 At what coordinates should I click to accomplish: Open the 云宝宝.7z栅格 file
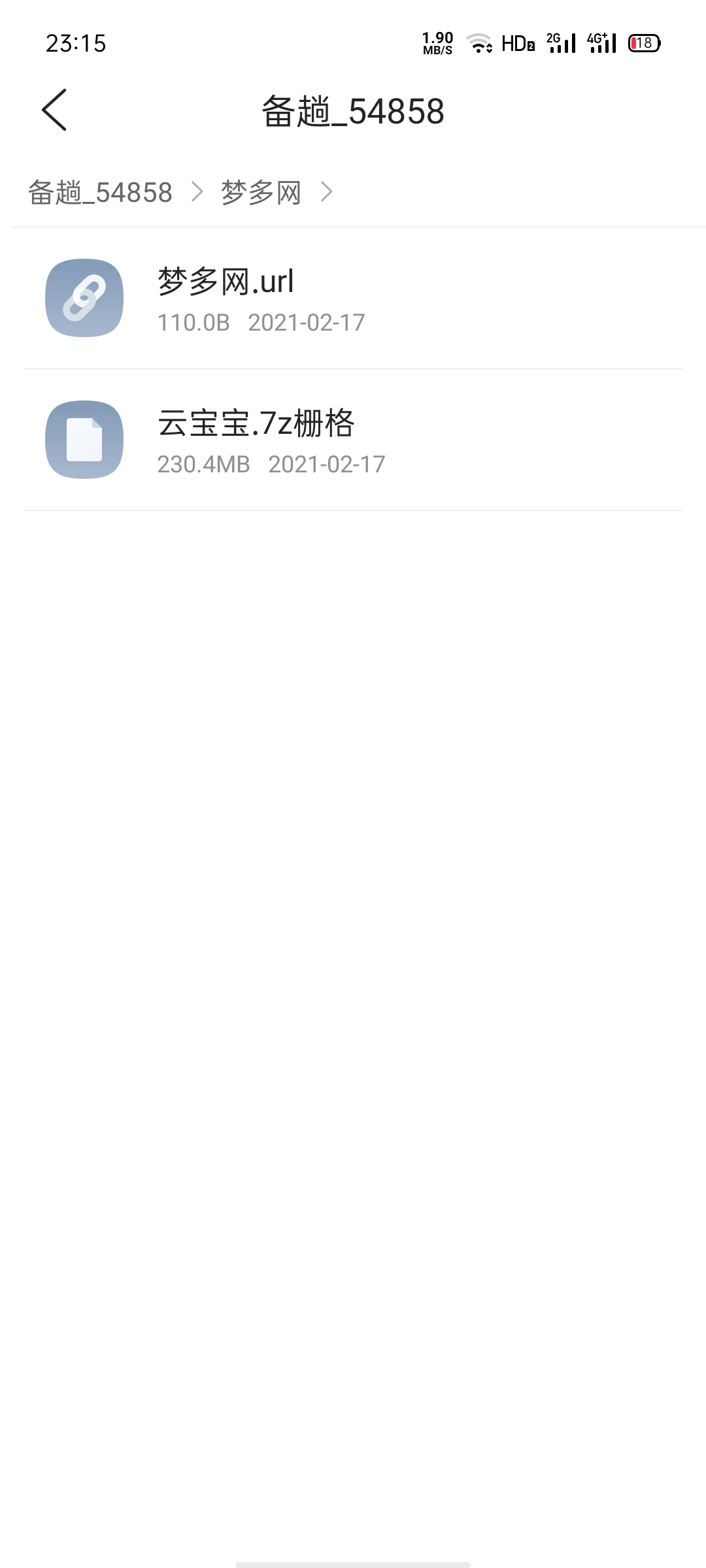(353, 440)
